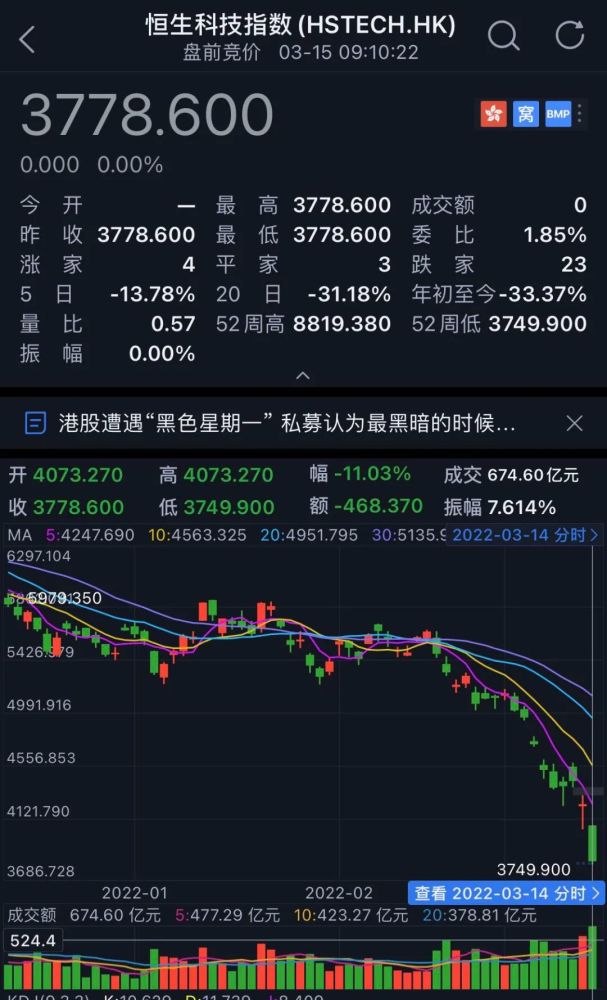Image resolution: width=607 pixels, height=1000 pixels.
Task: Open 2022-03-14 分时 link beside MA values
Action: coord(524,535)
